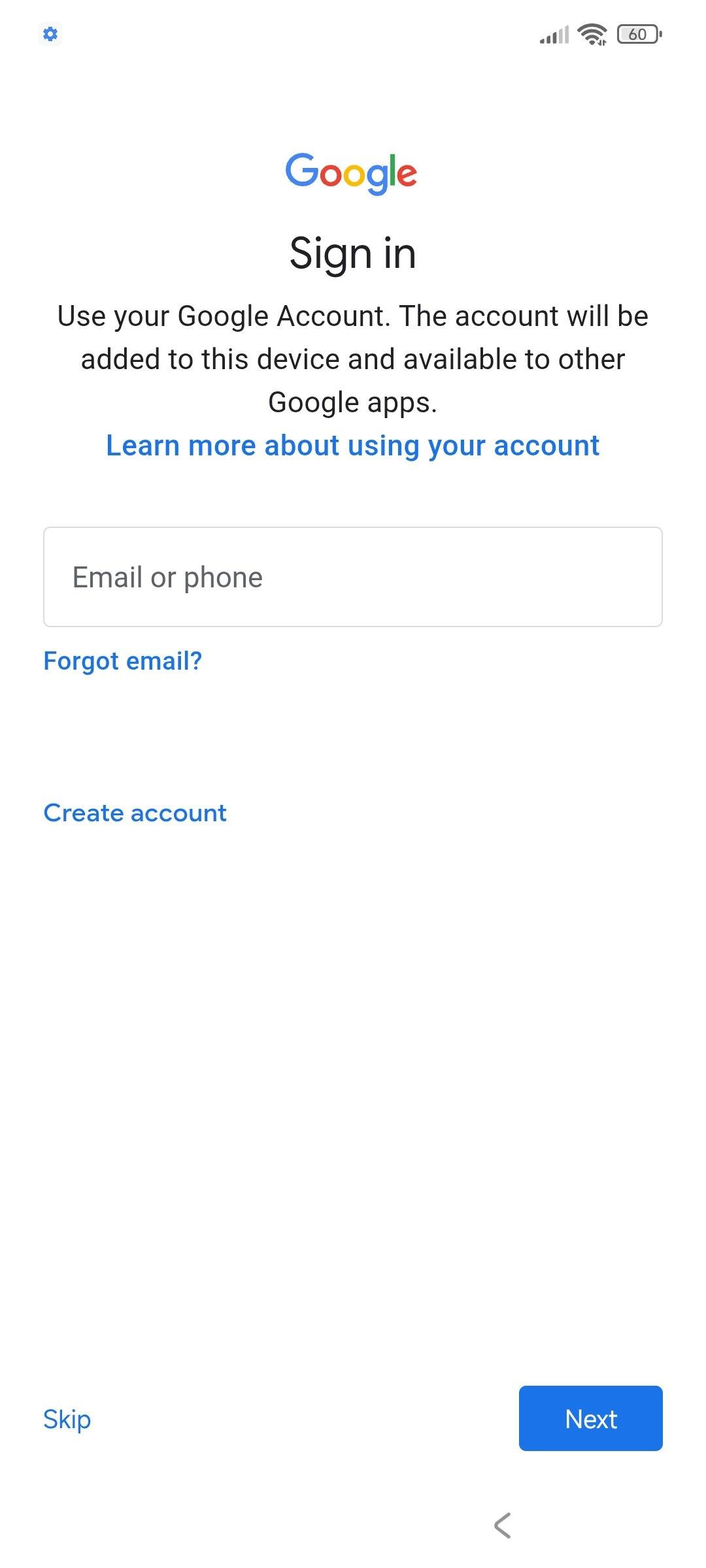This screenshot has height=1568, width=706.
Task: Go back using navigation arrow
Action: [x=502, y=1525]
